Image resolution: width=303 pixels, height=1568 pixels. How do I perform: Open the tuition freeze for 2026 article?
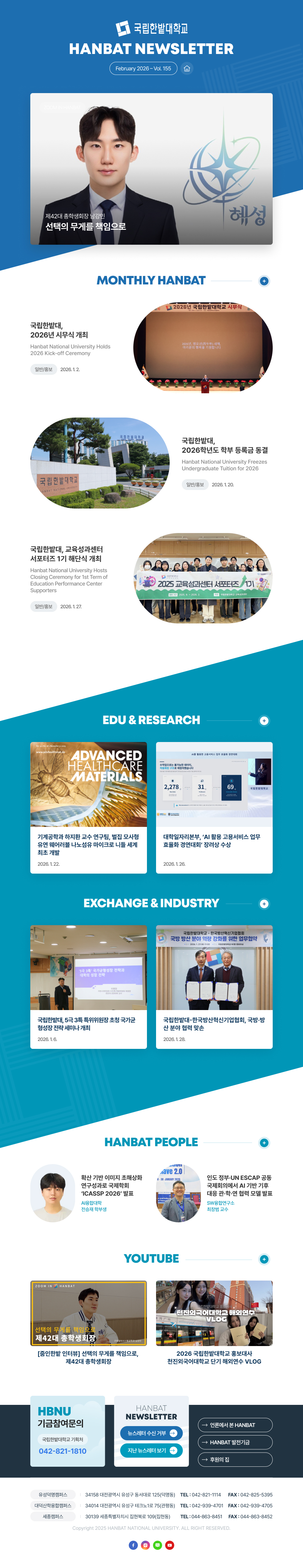coord(100,463)
